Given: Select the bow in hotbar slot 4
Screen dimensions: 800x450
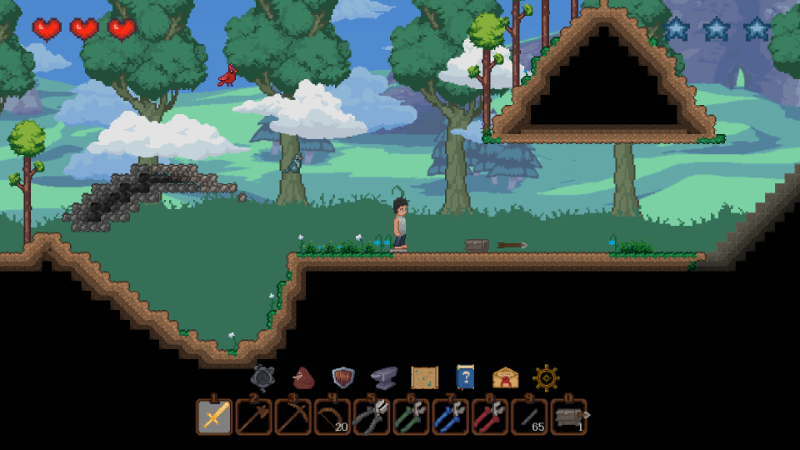Looking at the screenshot, I should pos(331,416).
